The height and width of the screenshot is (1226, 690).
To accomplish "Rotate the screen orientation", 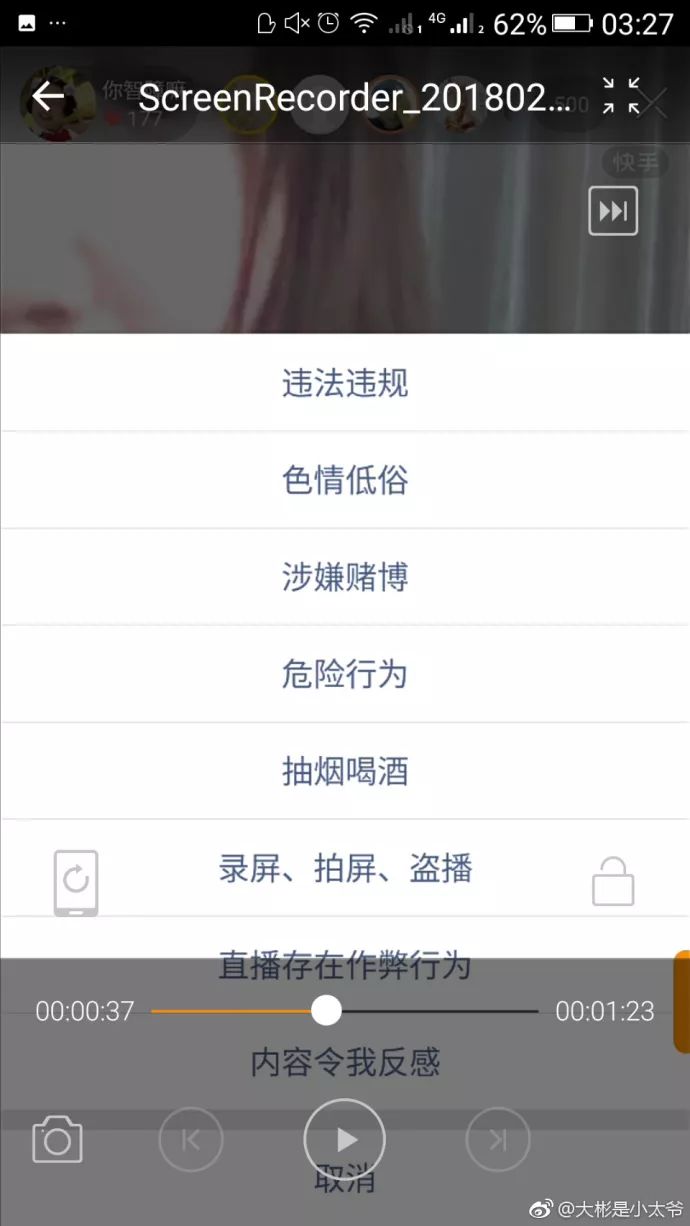I will coord(76,882).
